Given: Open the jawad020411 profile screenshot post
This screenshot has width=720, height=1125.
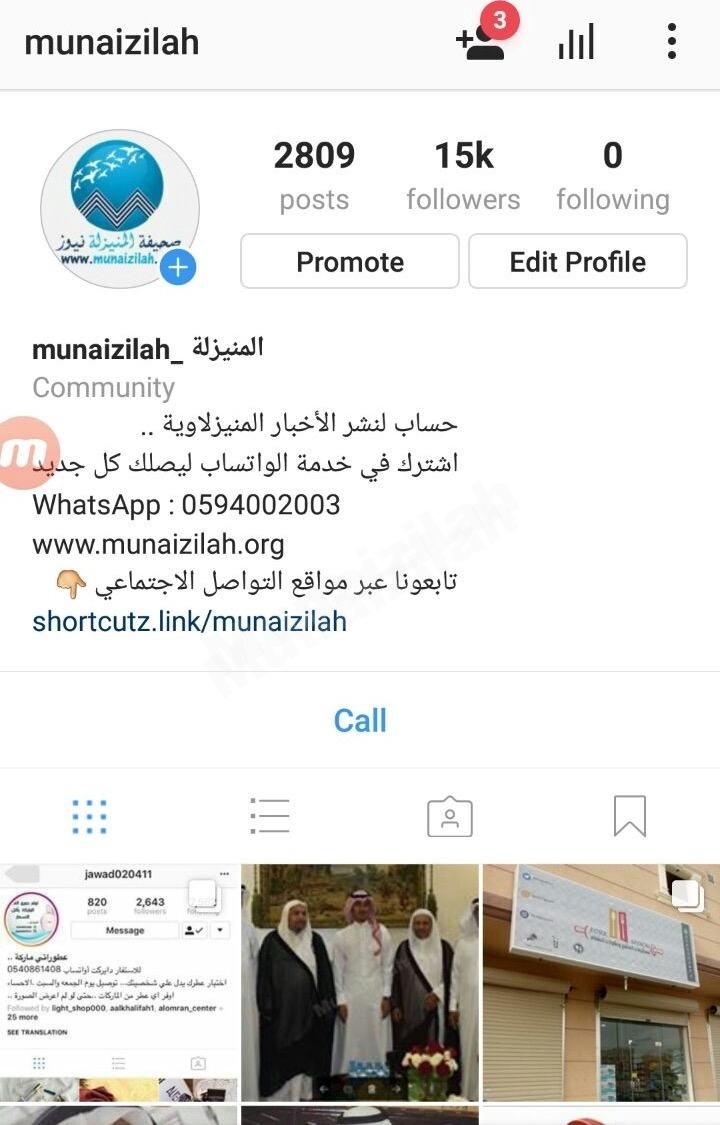Looking at the screenshot, I should tap(119, 982).
